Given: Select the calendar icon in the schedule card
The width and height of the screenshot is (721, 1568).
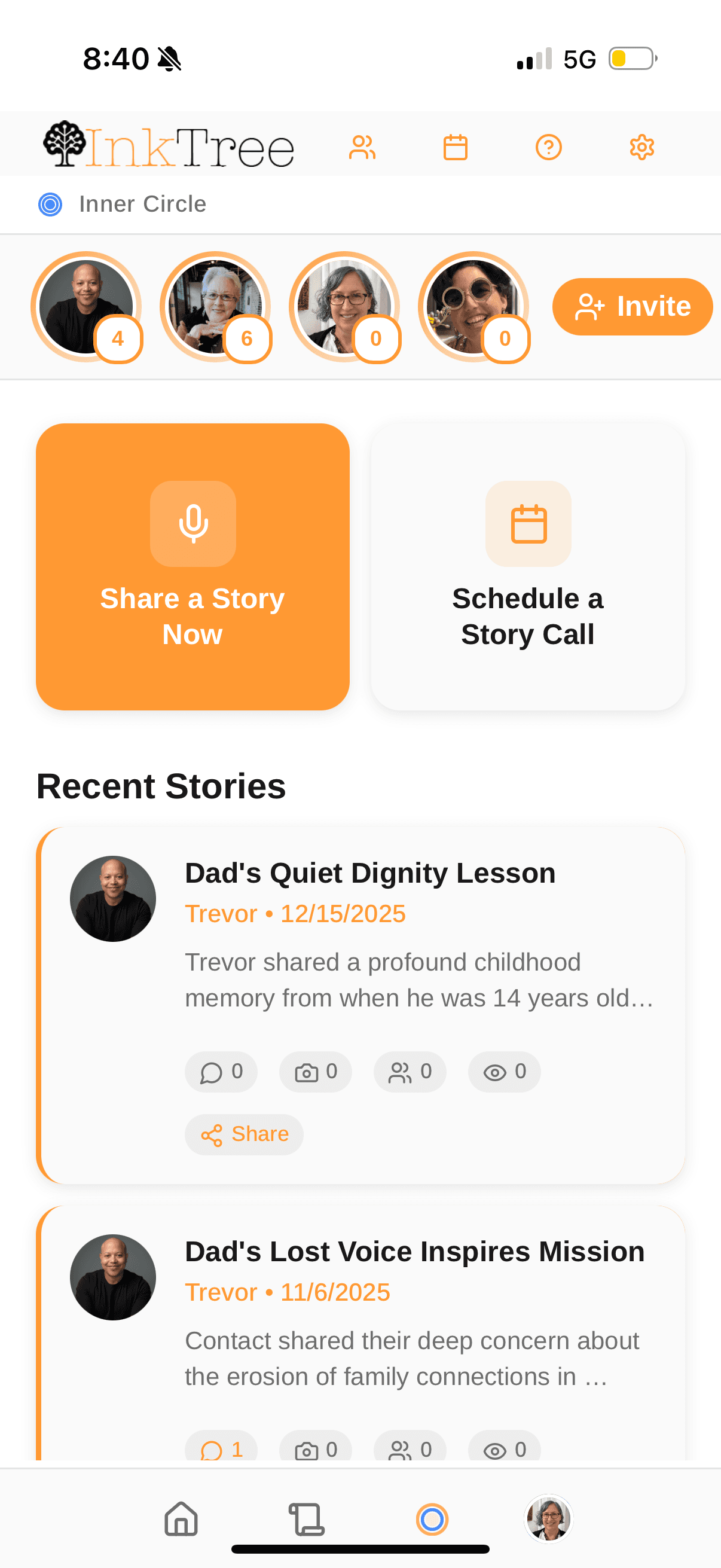Looking at the screenshot, I should (x=528, y=523).
